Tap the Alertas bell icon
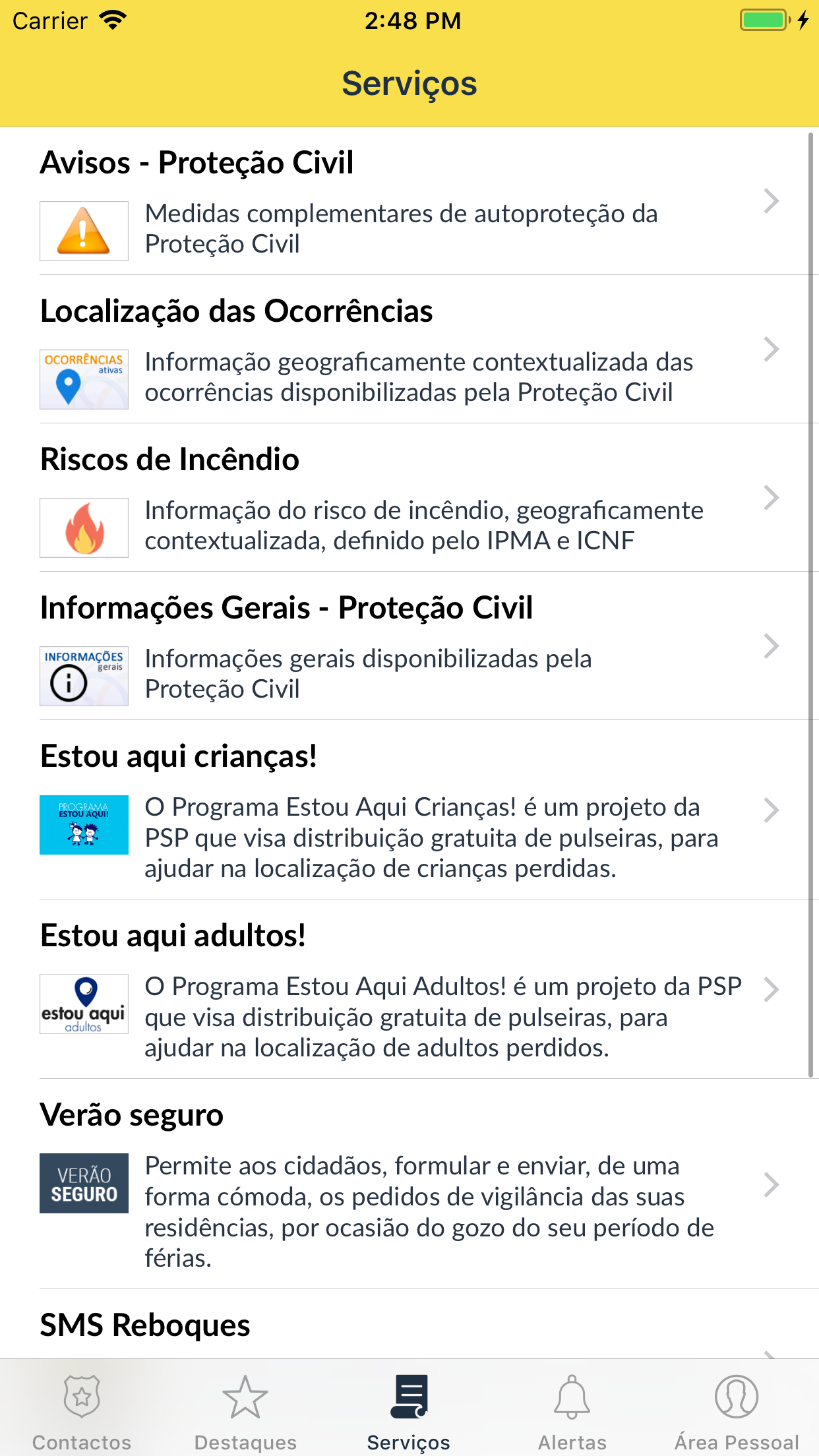819x1456 pixels. (x=573, y=1395)
